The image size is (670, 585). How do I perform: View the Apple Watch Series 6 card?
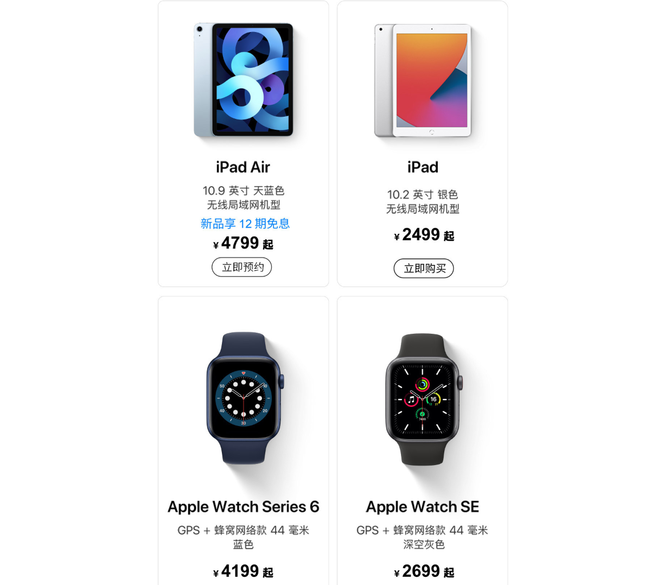(243, 400)
